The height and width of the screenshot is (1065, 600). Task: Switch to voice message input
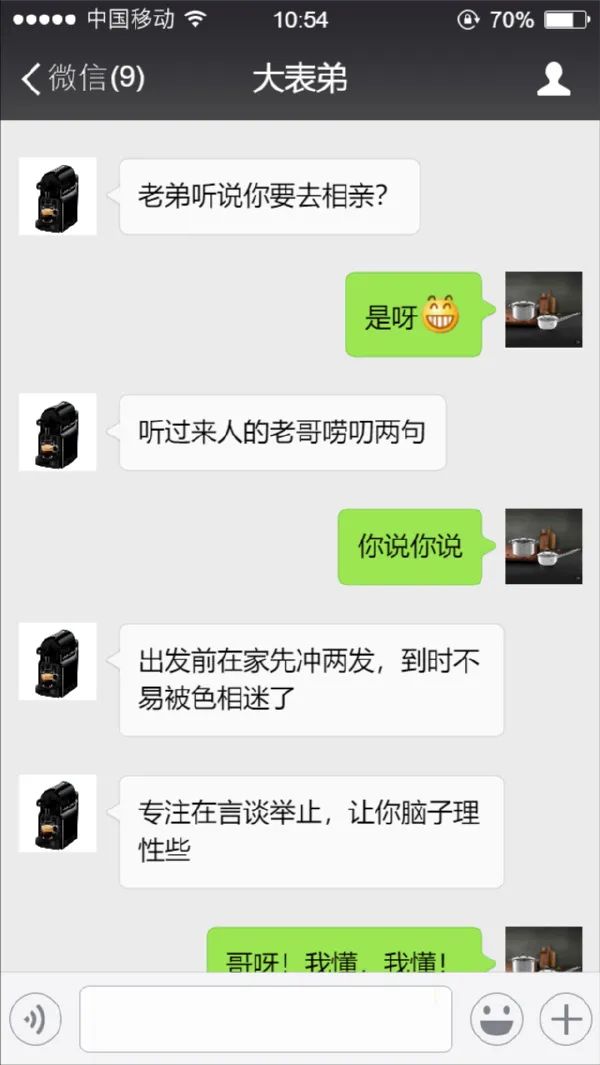(x=36, y=1019)
